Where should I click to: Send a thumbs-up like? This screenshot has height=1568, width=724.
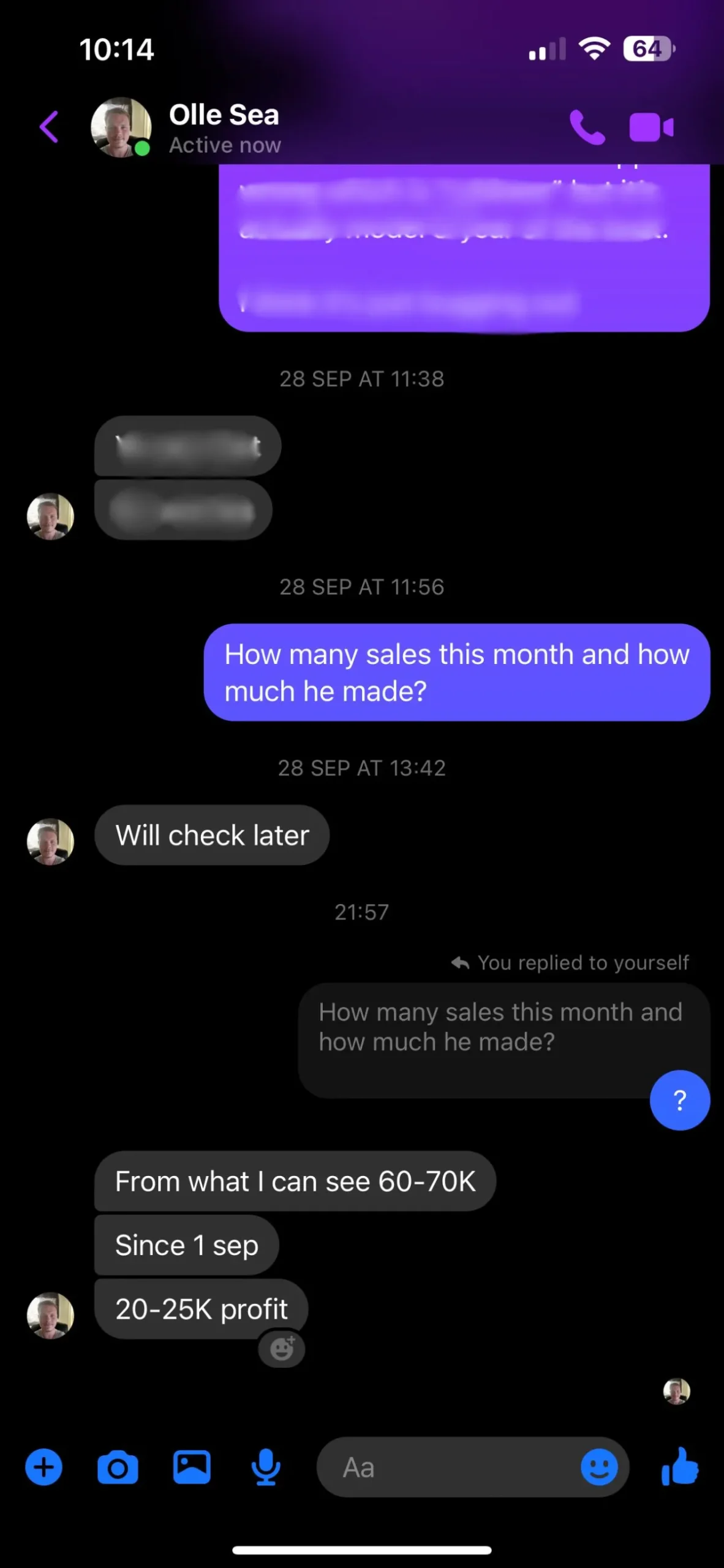pos(680,1468)
